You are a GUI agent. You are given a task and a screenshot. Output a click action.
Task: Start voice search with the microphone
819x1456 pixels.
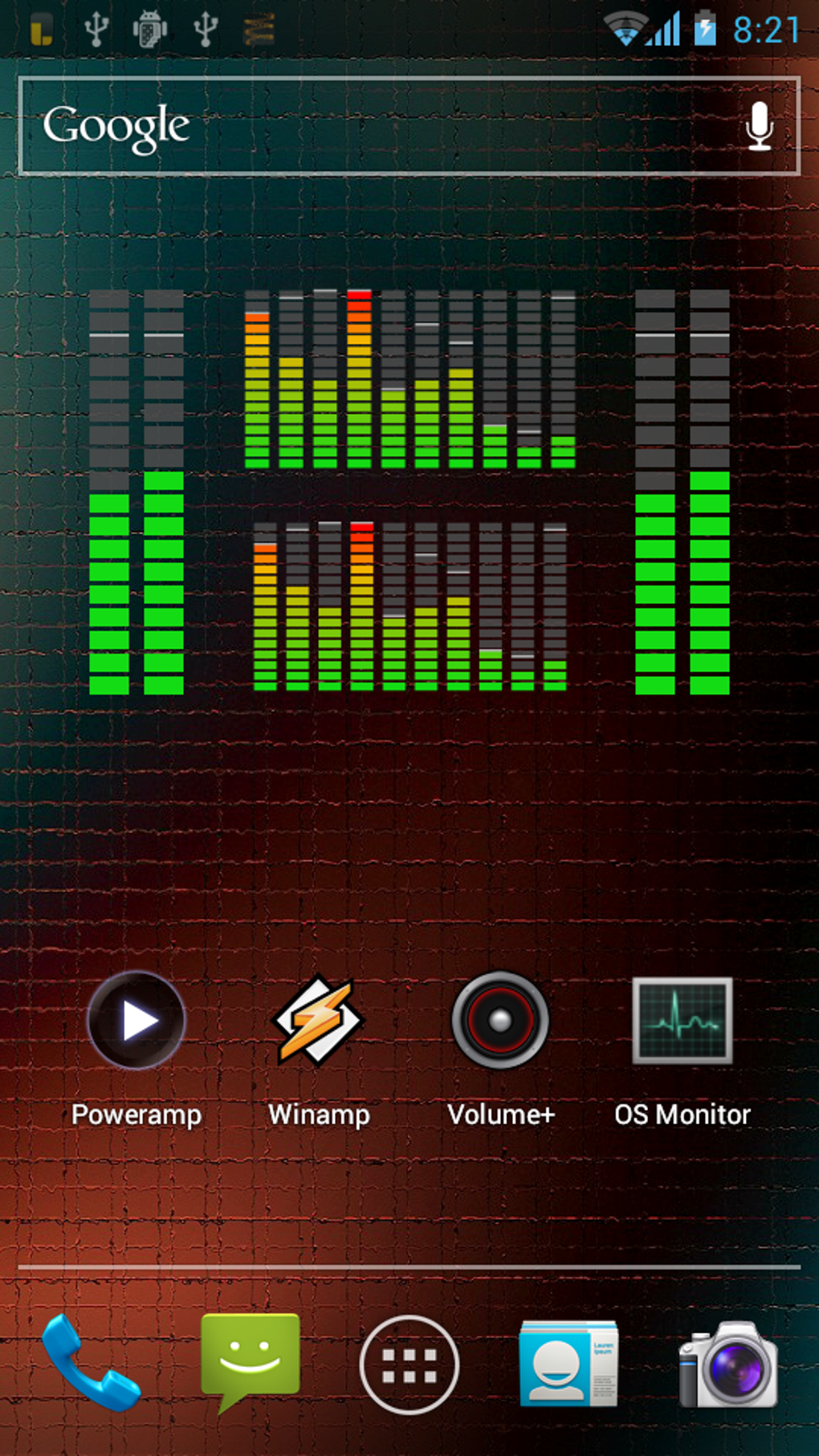click(759, 127)
